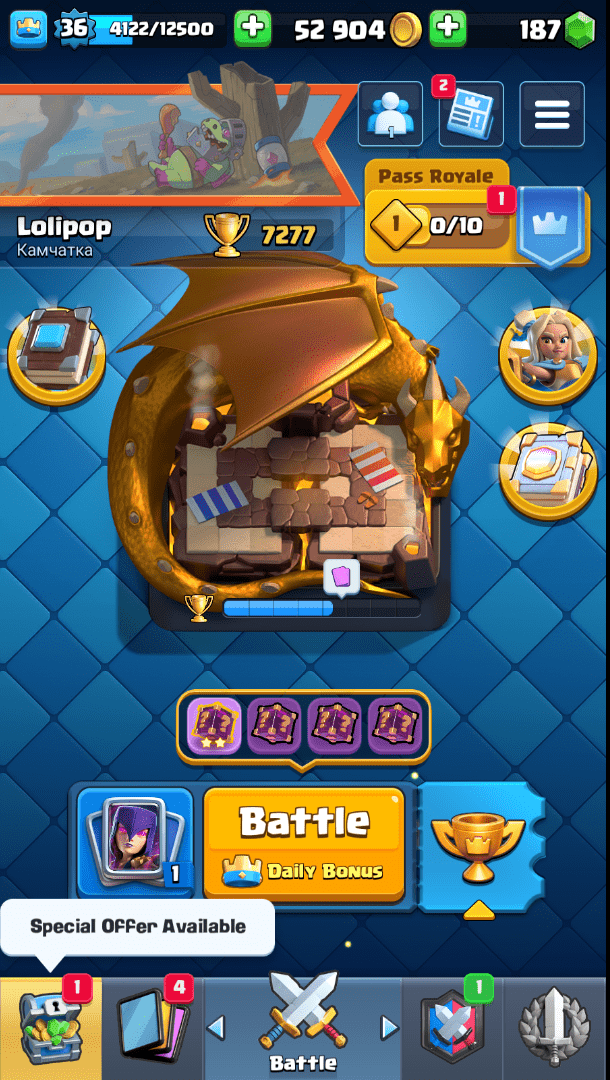
Task: Add experience via the green plus beside level
Action: click(x=252, y=29)
